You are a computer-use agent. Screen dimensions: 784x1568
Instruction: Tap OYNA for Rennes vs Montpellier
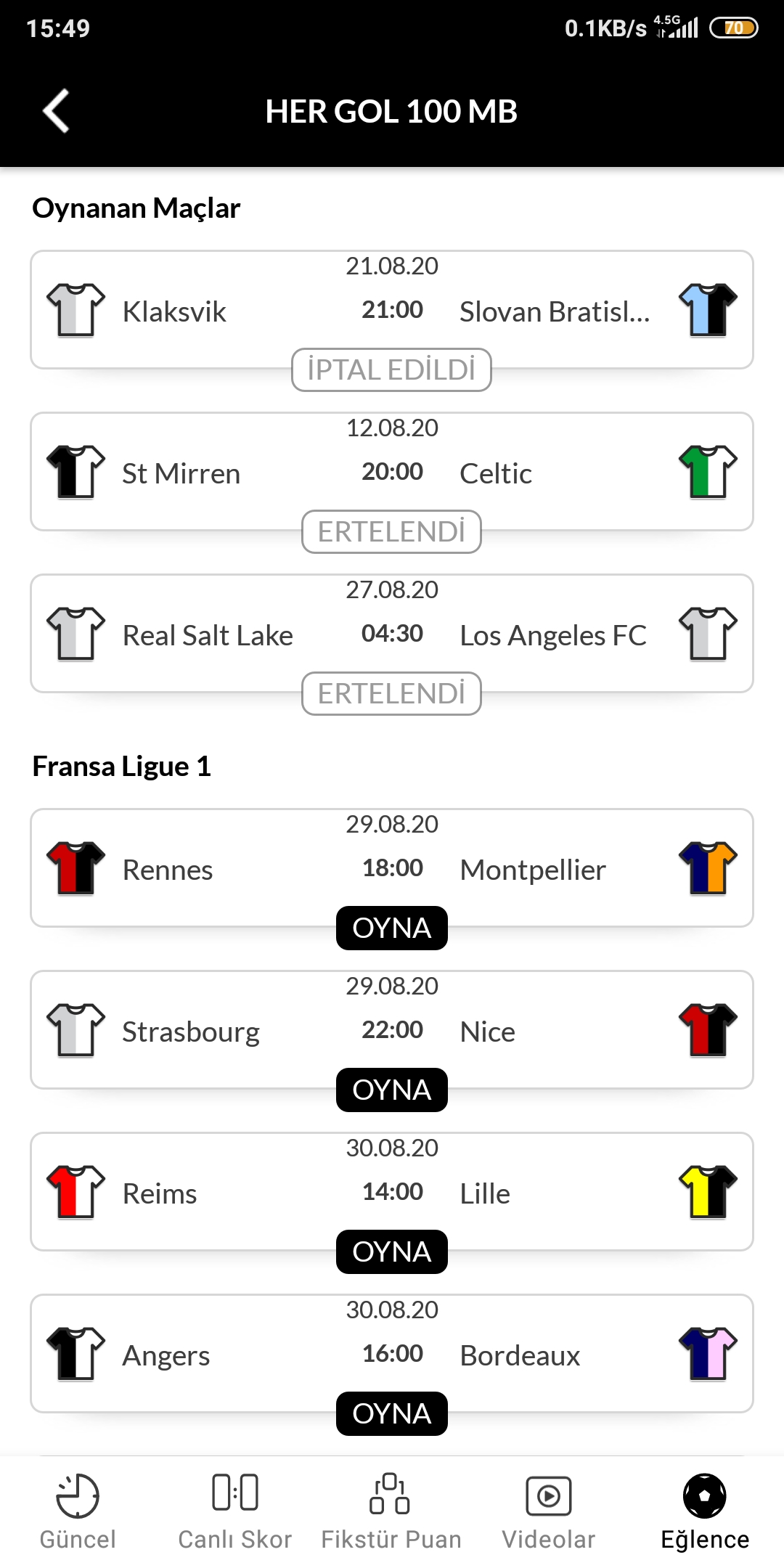[x=392, y=928]
